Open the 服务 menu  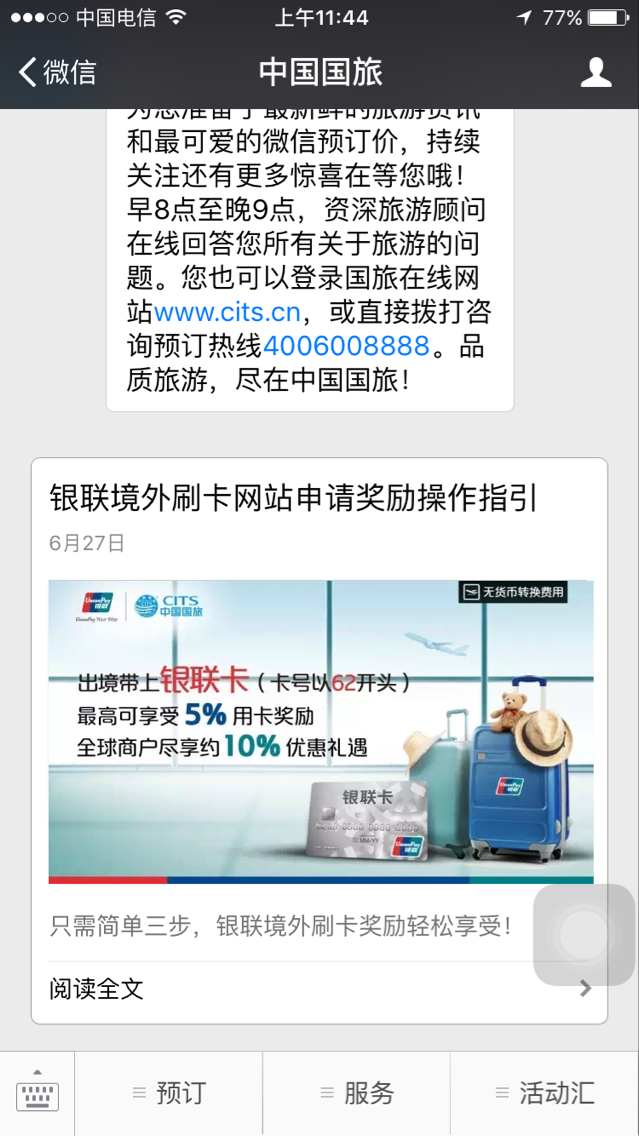pyautogui.click(x=356, y=1093)
